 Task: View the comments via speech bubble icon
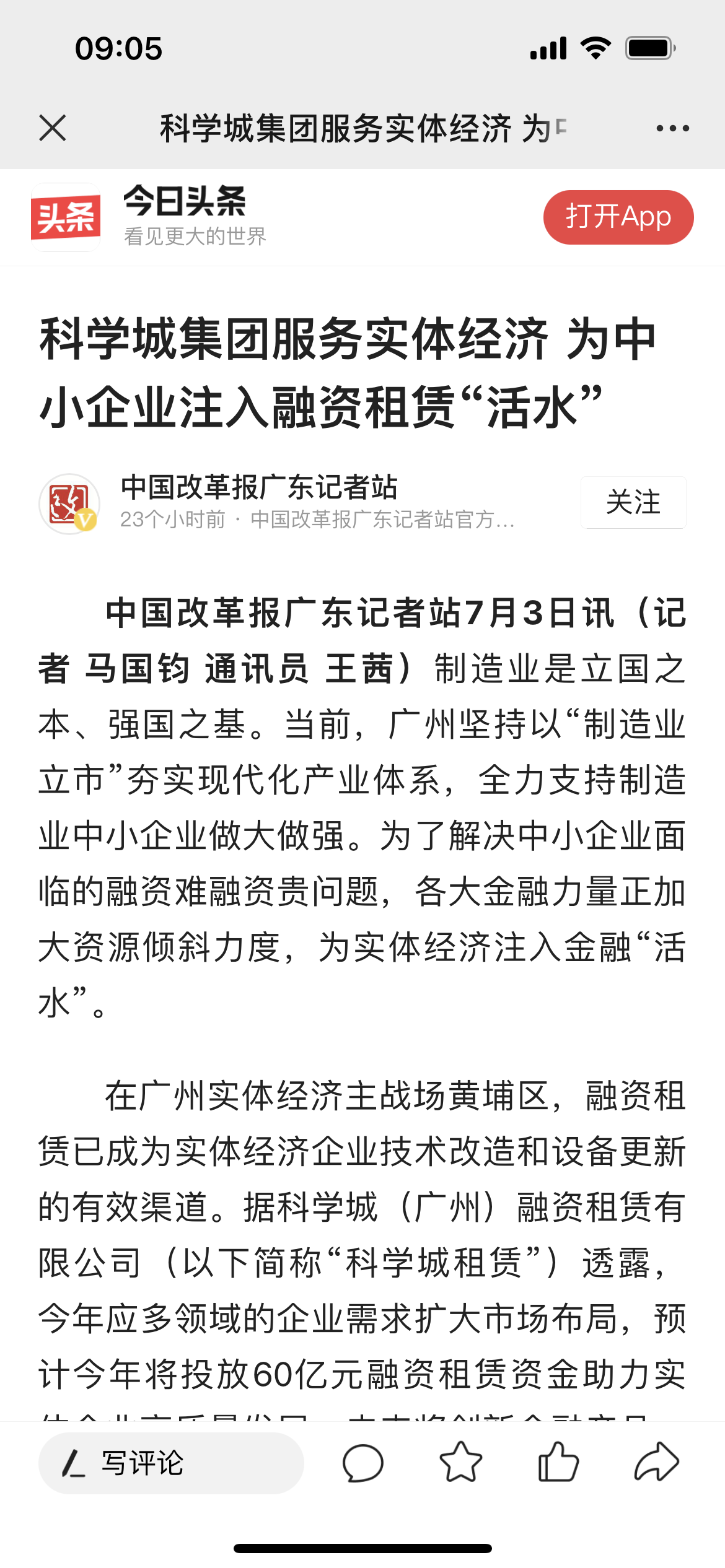coord(363,1463)
